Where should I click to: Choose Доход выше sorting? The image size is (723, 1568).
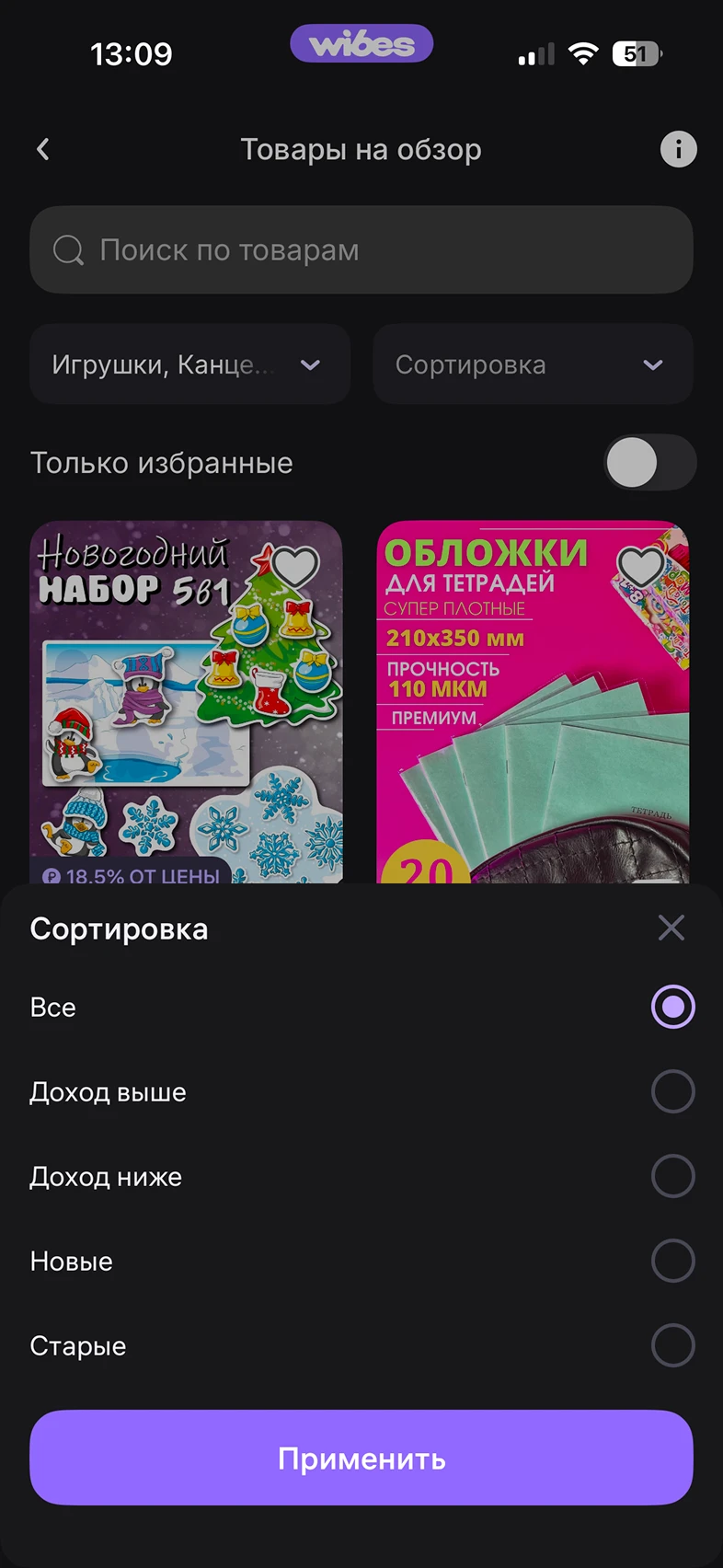click(x=672, y=1091)
